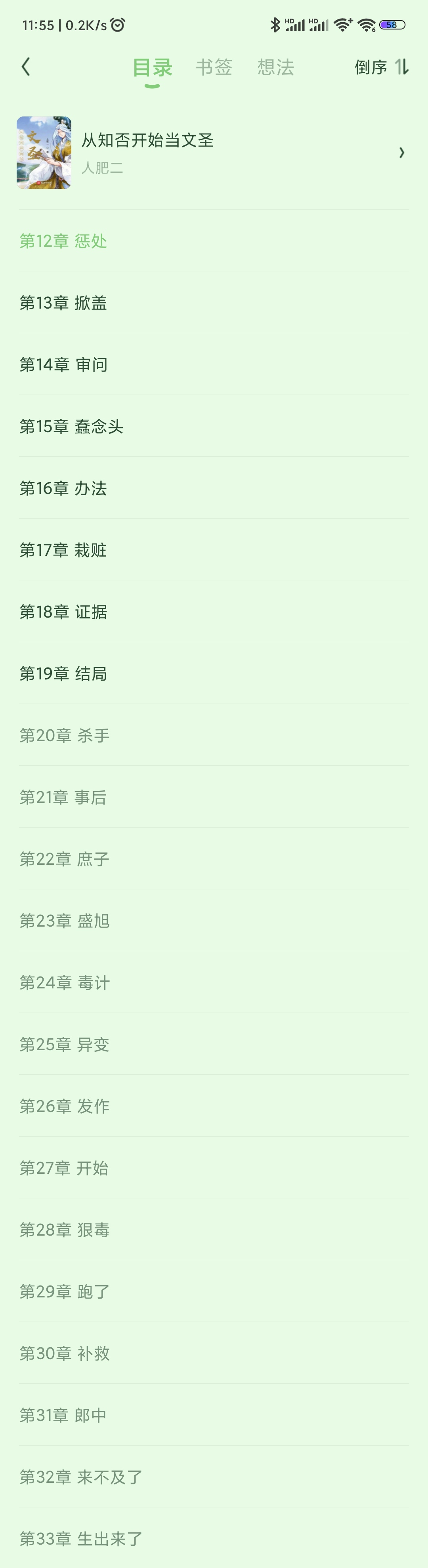The width and height of the screenshot is (428, 1568).
Task: Open chapter 第13章 掀盖
Action: (63, 303)
